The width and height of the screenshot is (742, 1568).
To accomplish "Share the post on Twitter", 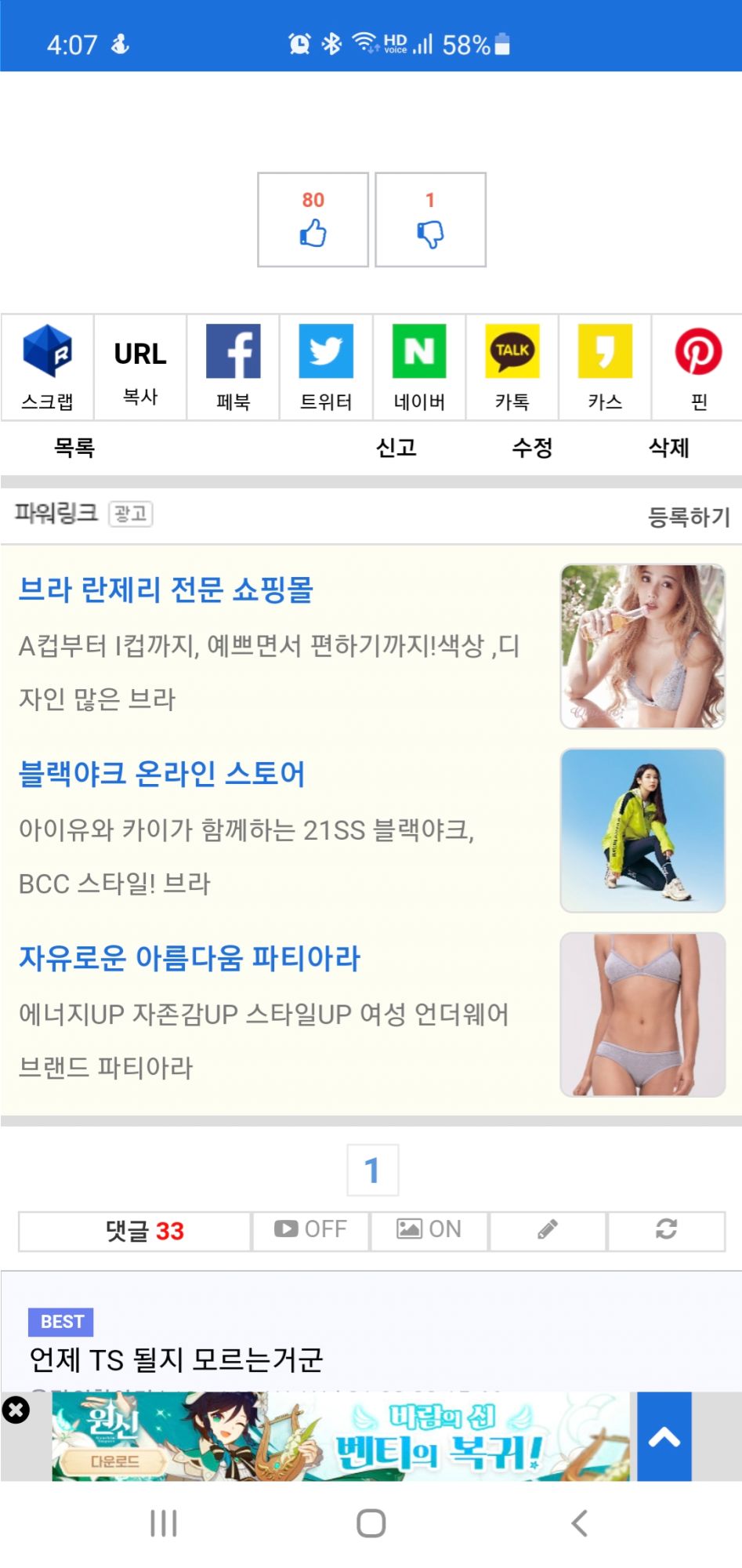I will click(326, 368).
